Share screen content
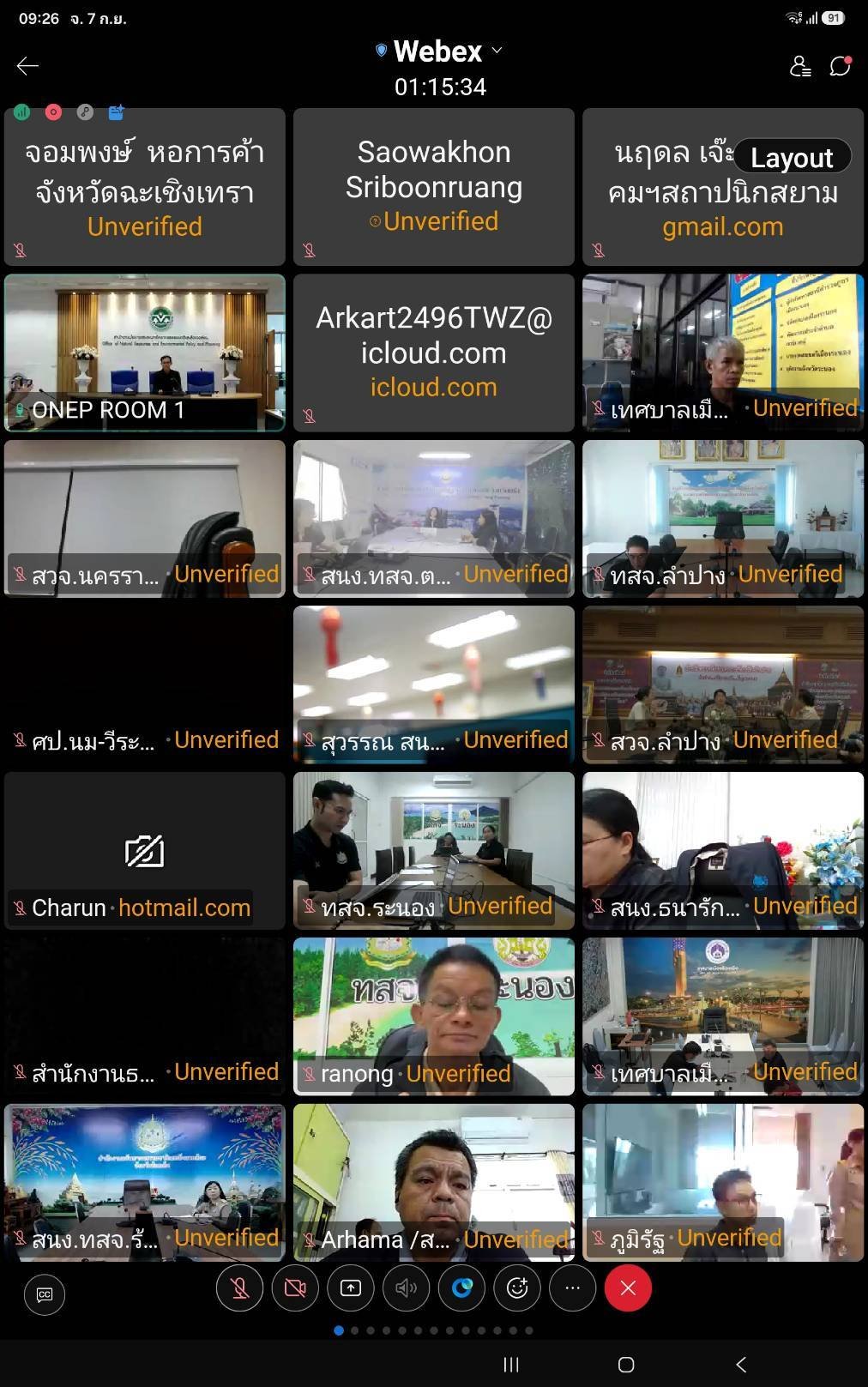 click(351, 1287)
